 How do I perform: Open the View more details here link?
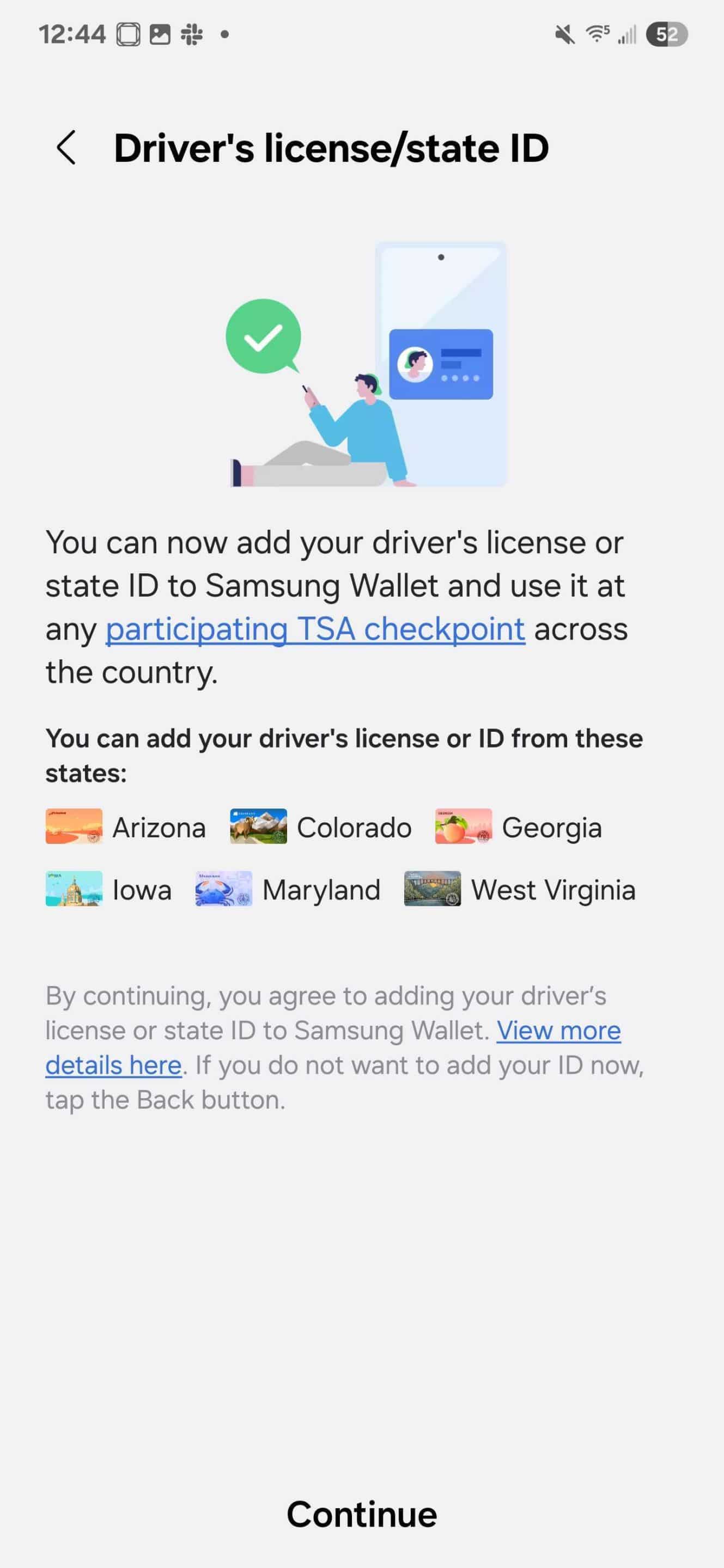pos(558,1031)
